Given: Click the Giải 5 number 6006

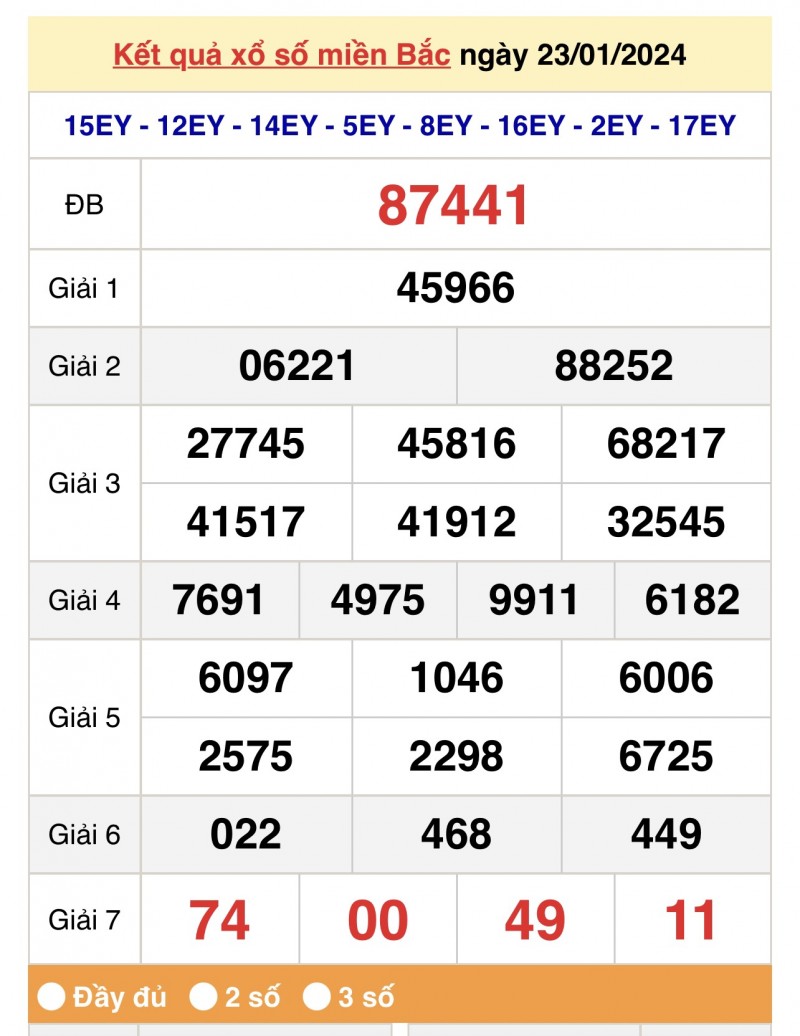Looking at the screenshot, I should click(666, 678).
